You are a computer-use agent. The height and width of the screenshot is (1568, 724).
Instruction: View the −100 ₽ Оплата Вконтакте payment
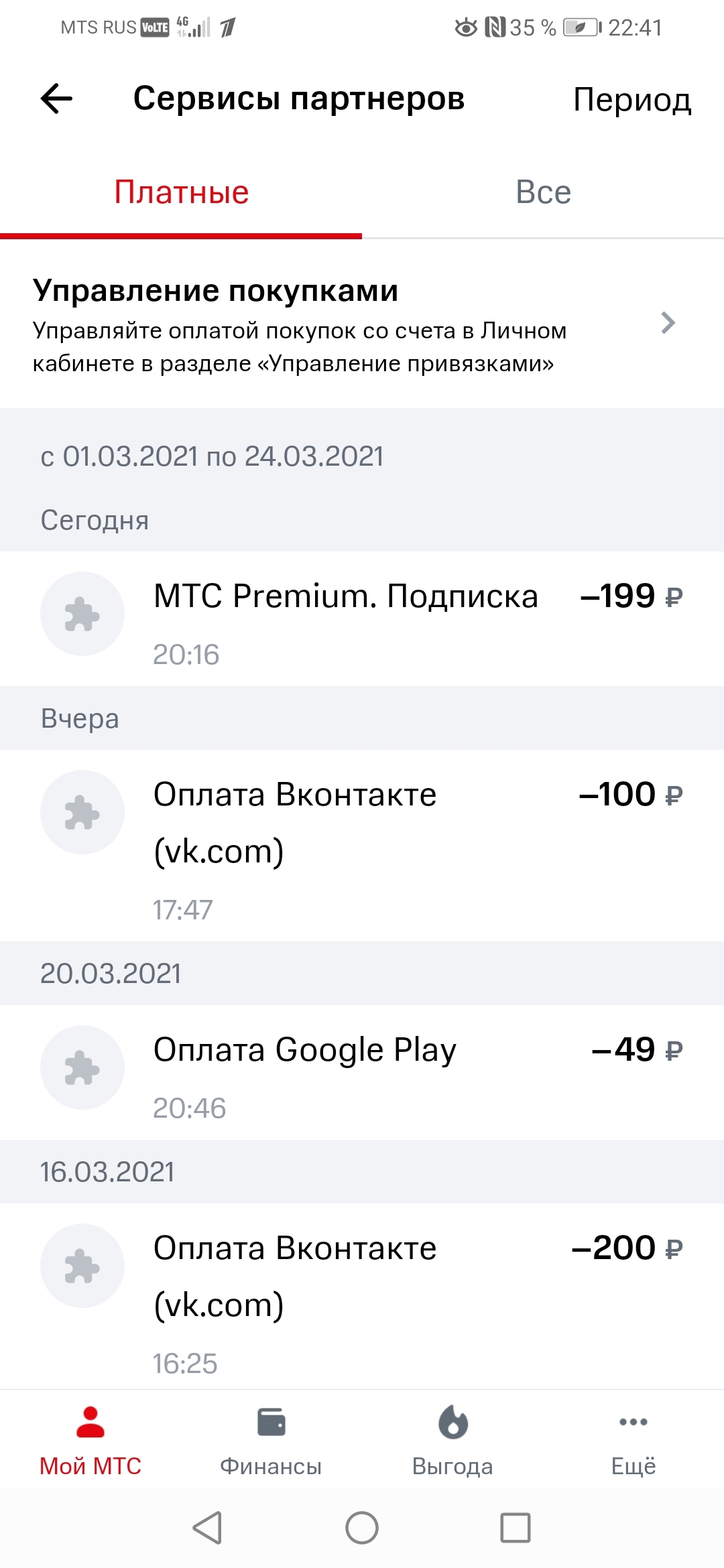tap(362, 844)
